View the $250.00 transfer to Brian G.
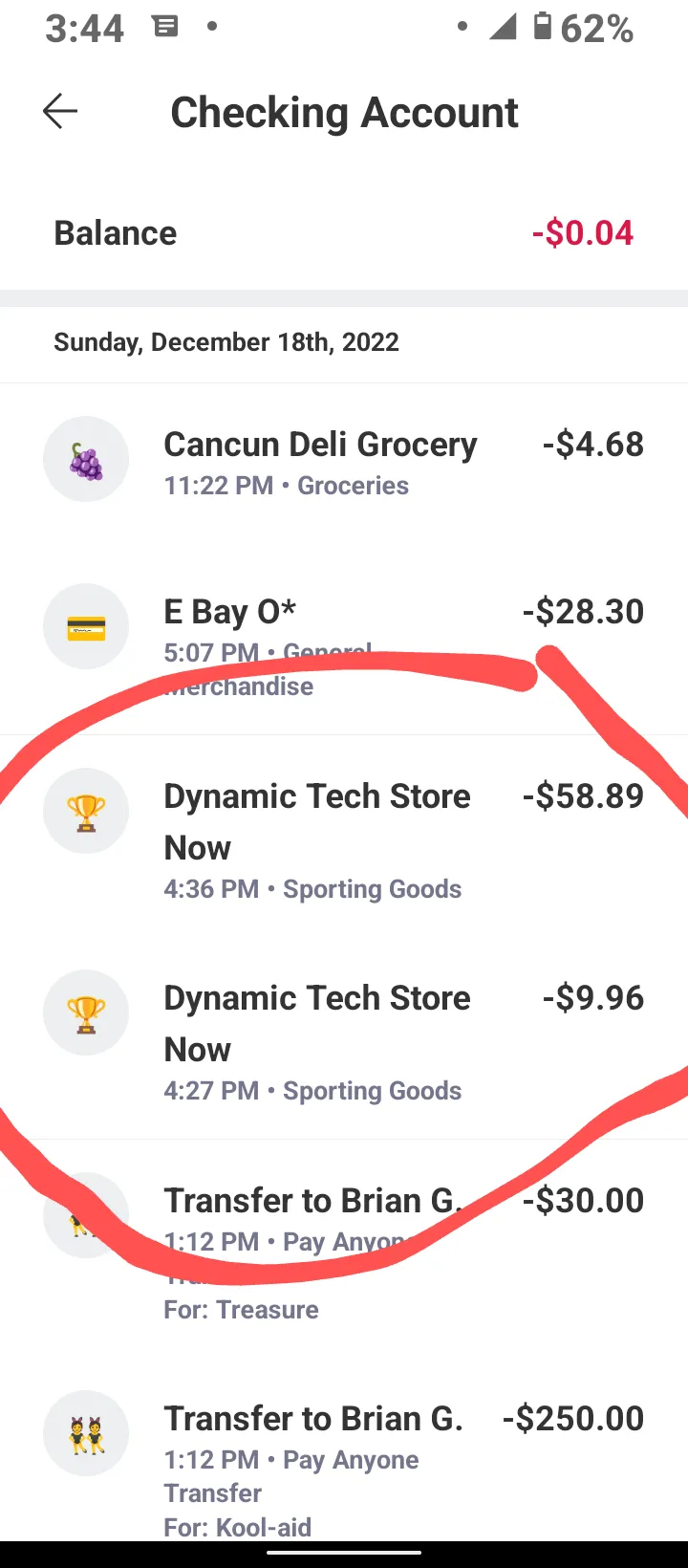This screenshot has height=1568, width=688. (x=344, y=1458)
